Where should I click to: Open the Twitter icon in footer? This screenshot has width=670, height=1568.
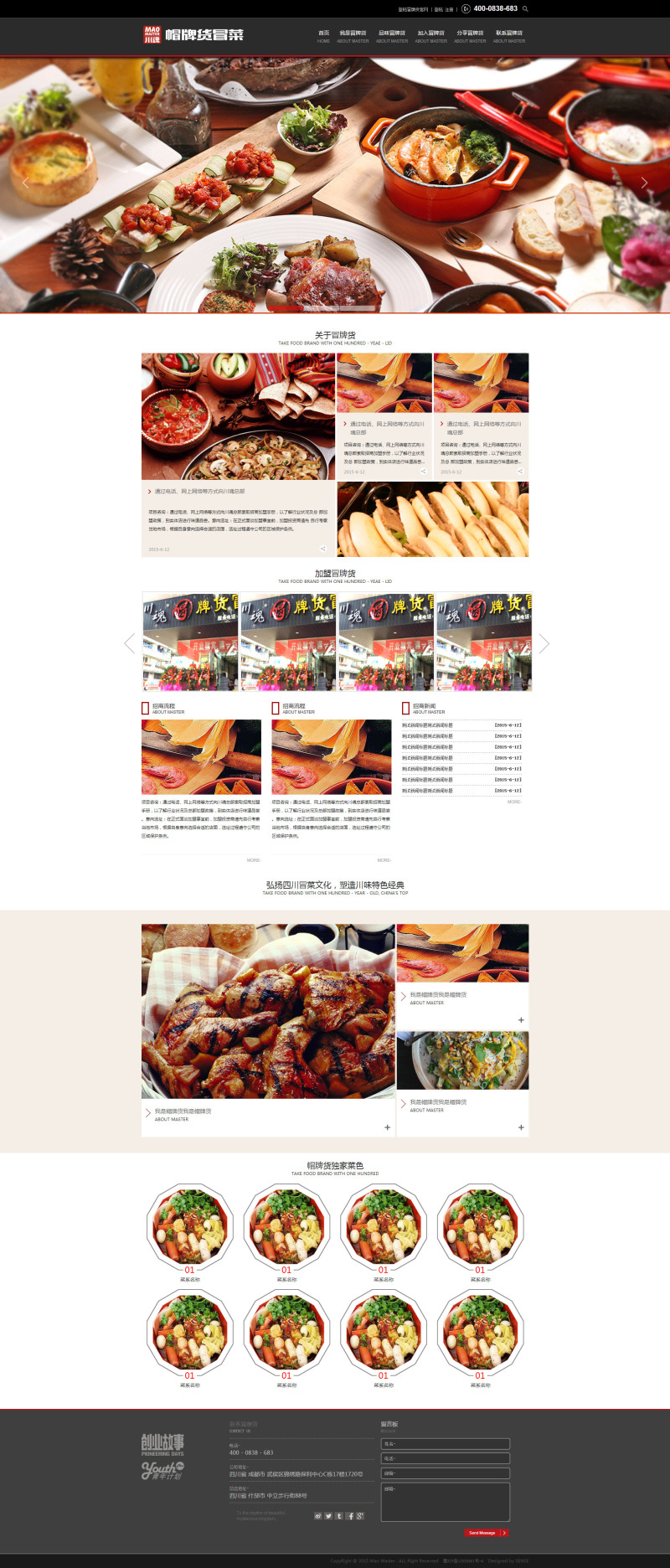pos(328,1516)
